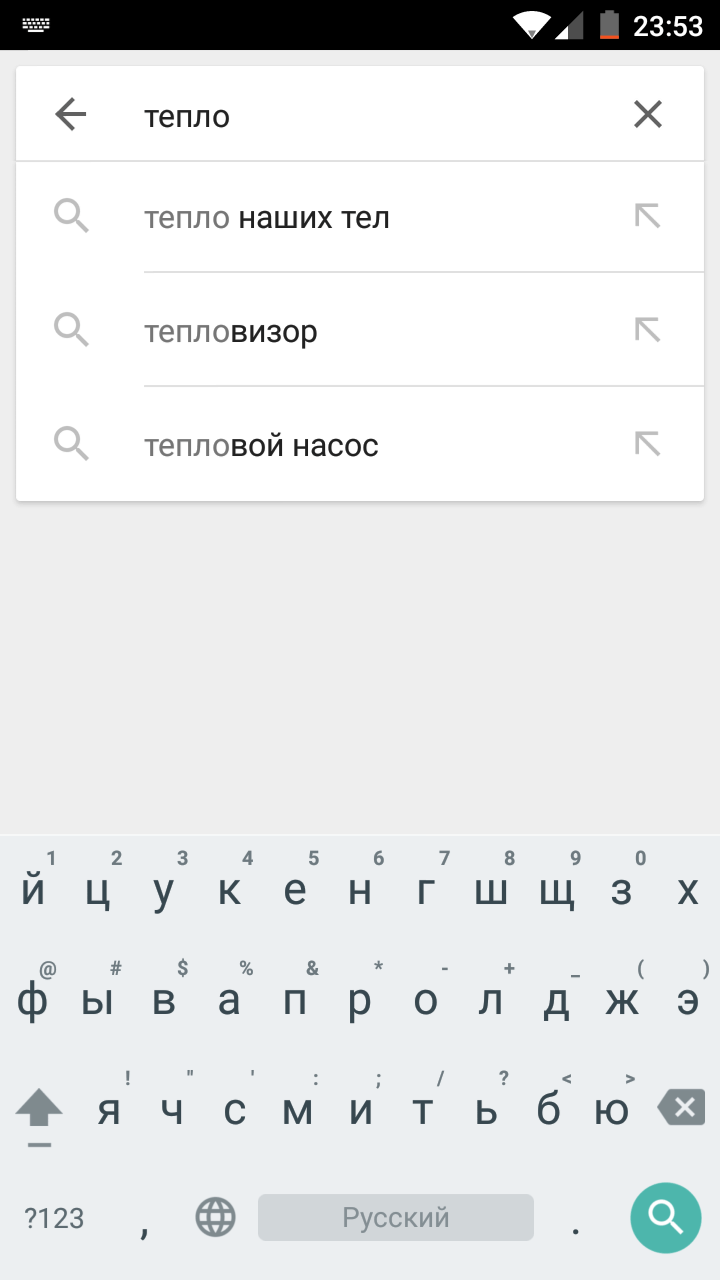720x1280 pixels.
Task: Tap the magnifier icon beside "тепло наших тел"
Action: tap(71, 216)
